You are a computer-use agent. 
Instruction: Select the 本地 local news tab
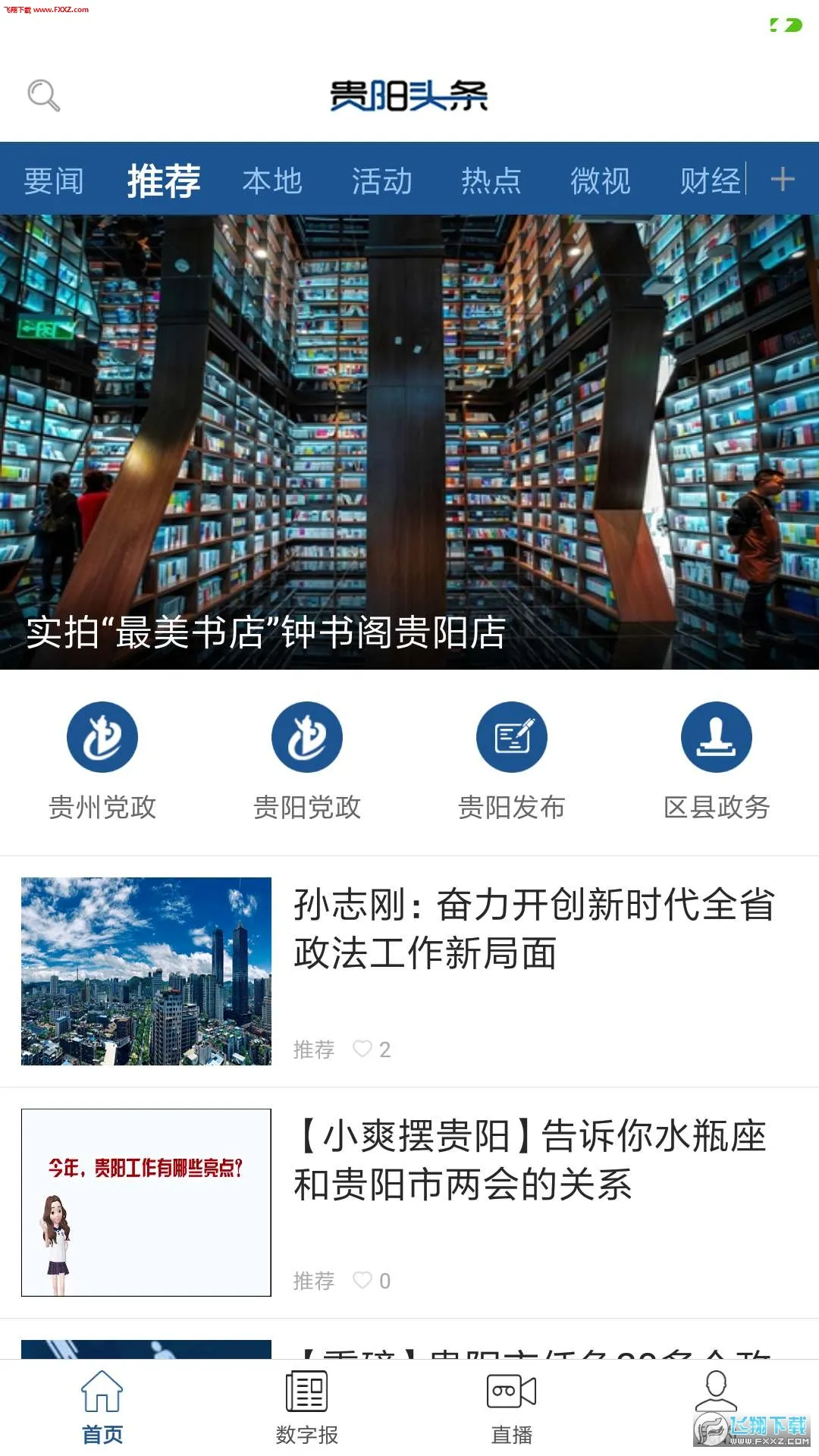[272, 181]
